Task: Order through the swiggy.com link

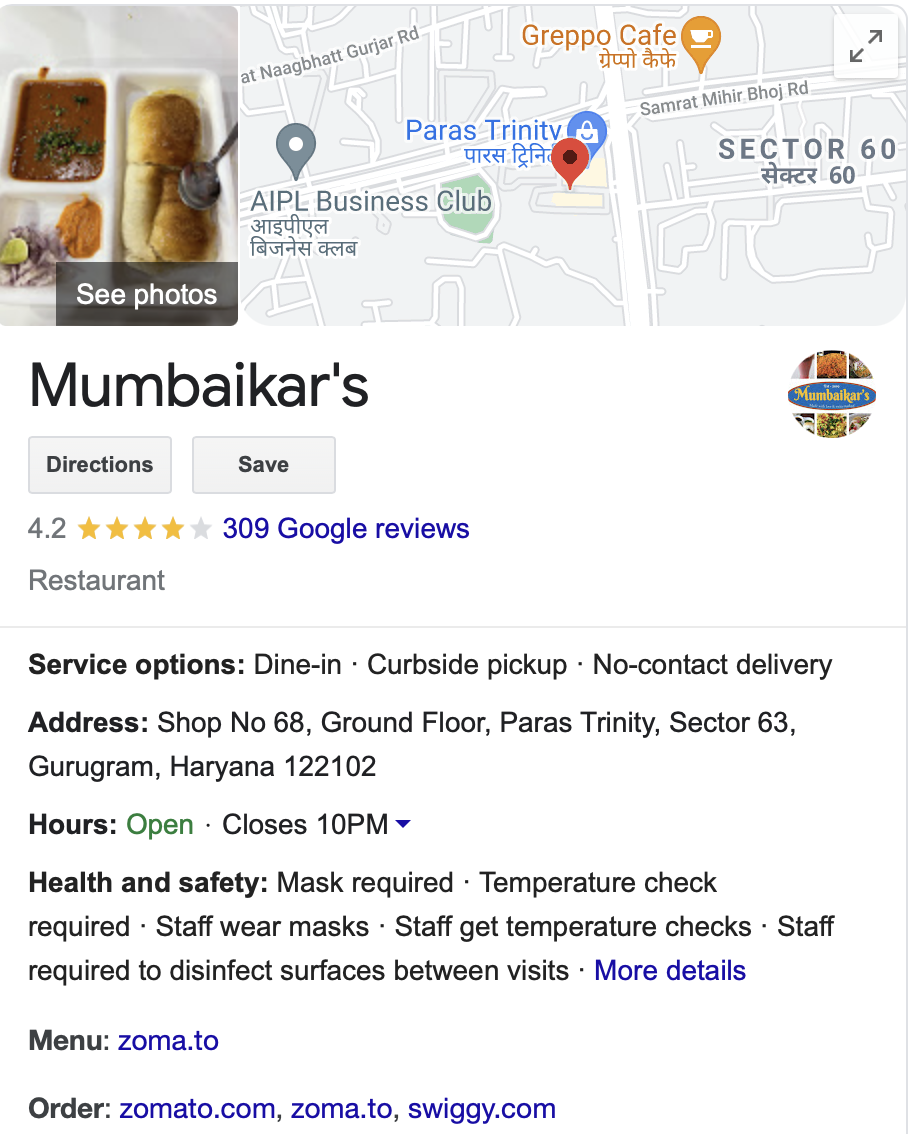Action: [x=481, y=1109]
